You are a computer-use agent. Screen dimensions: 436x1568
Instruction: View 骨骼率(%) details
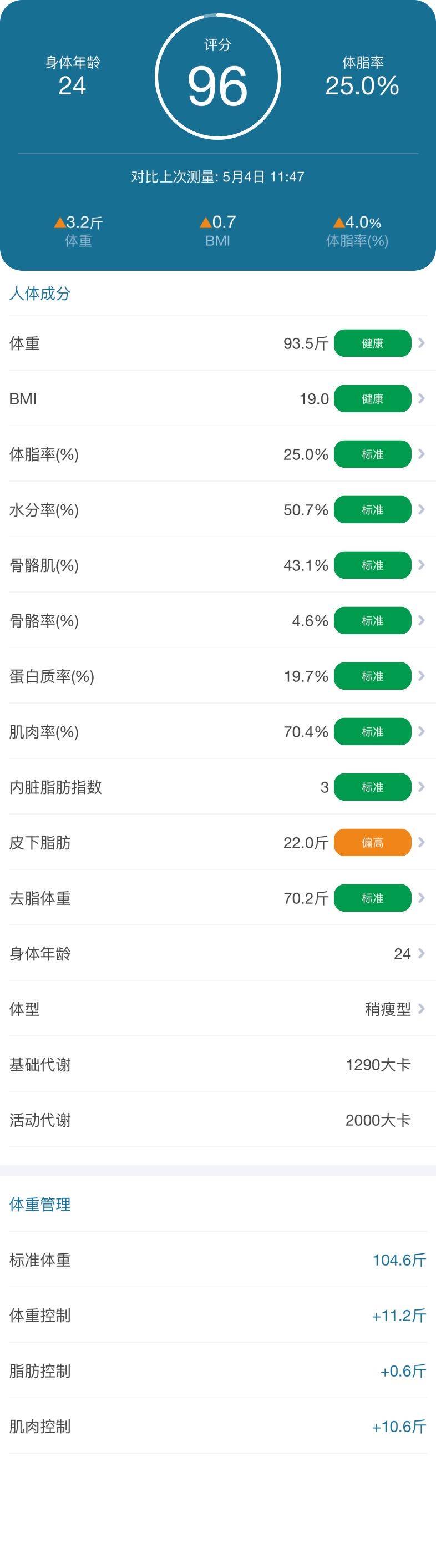pos(217,620)
